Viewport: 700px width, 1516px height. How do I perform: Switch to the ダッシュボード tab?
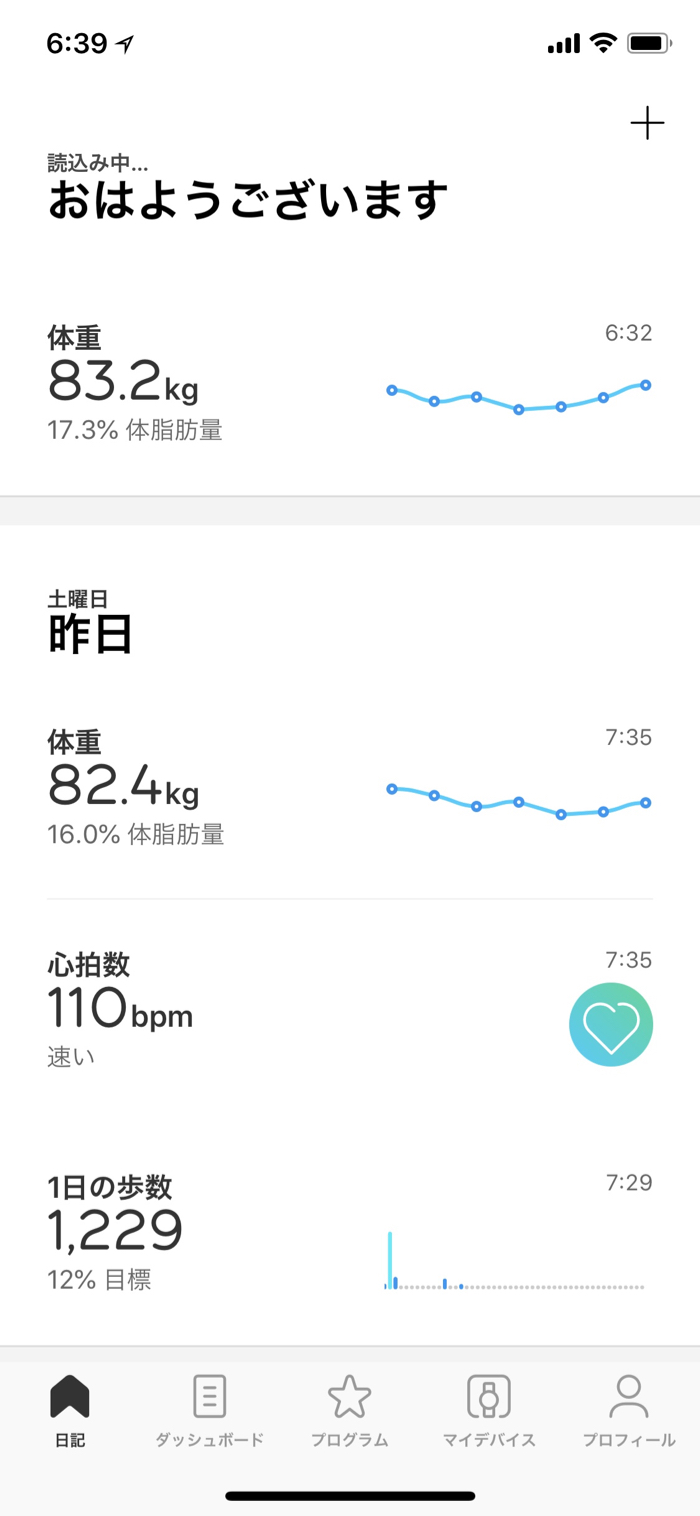210,1411
